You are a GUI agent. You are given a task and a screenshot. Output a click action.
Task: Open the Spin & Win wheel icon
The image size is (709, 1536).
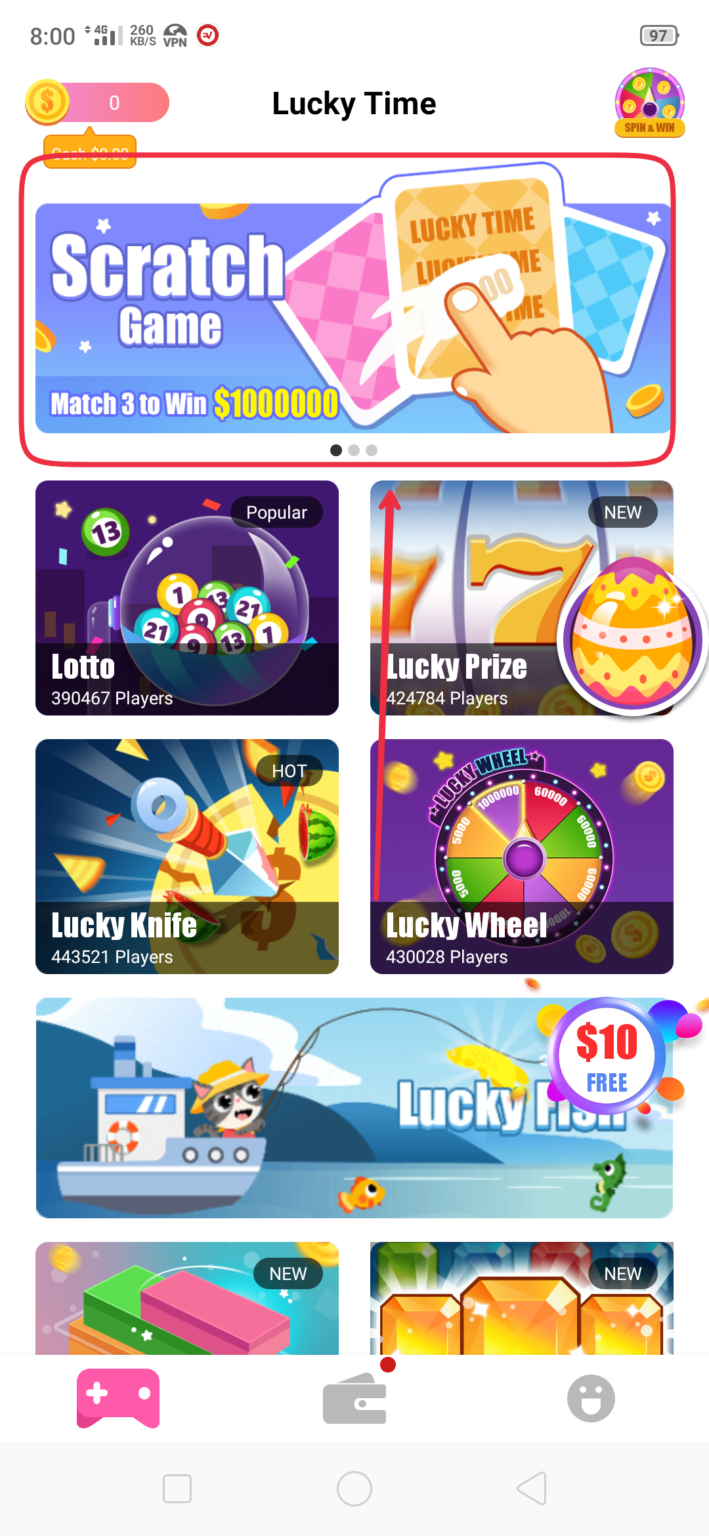tap(649, 102)
